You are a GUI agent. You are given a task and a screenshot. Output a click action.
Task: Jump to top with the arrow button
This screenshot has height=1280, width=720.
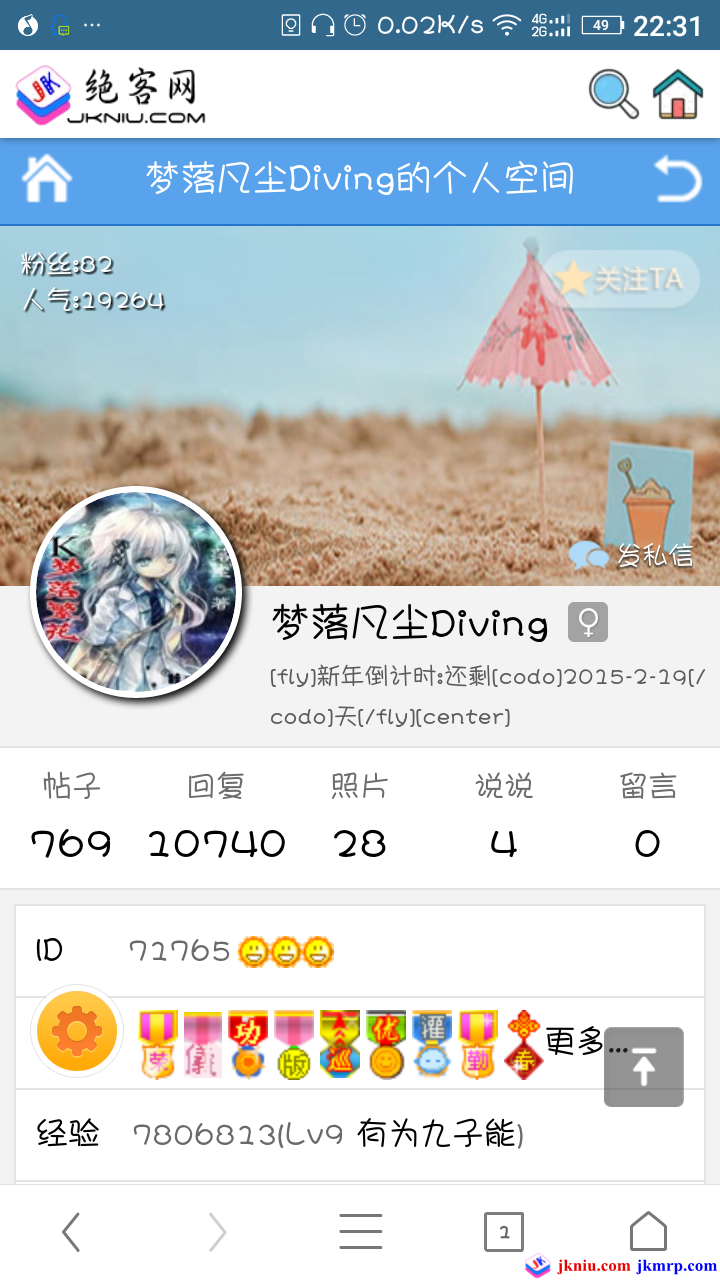pos(644,1067)
